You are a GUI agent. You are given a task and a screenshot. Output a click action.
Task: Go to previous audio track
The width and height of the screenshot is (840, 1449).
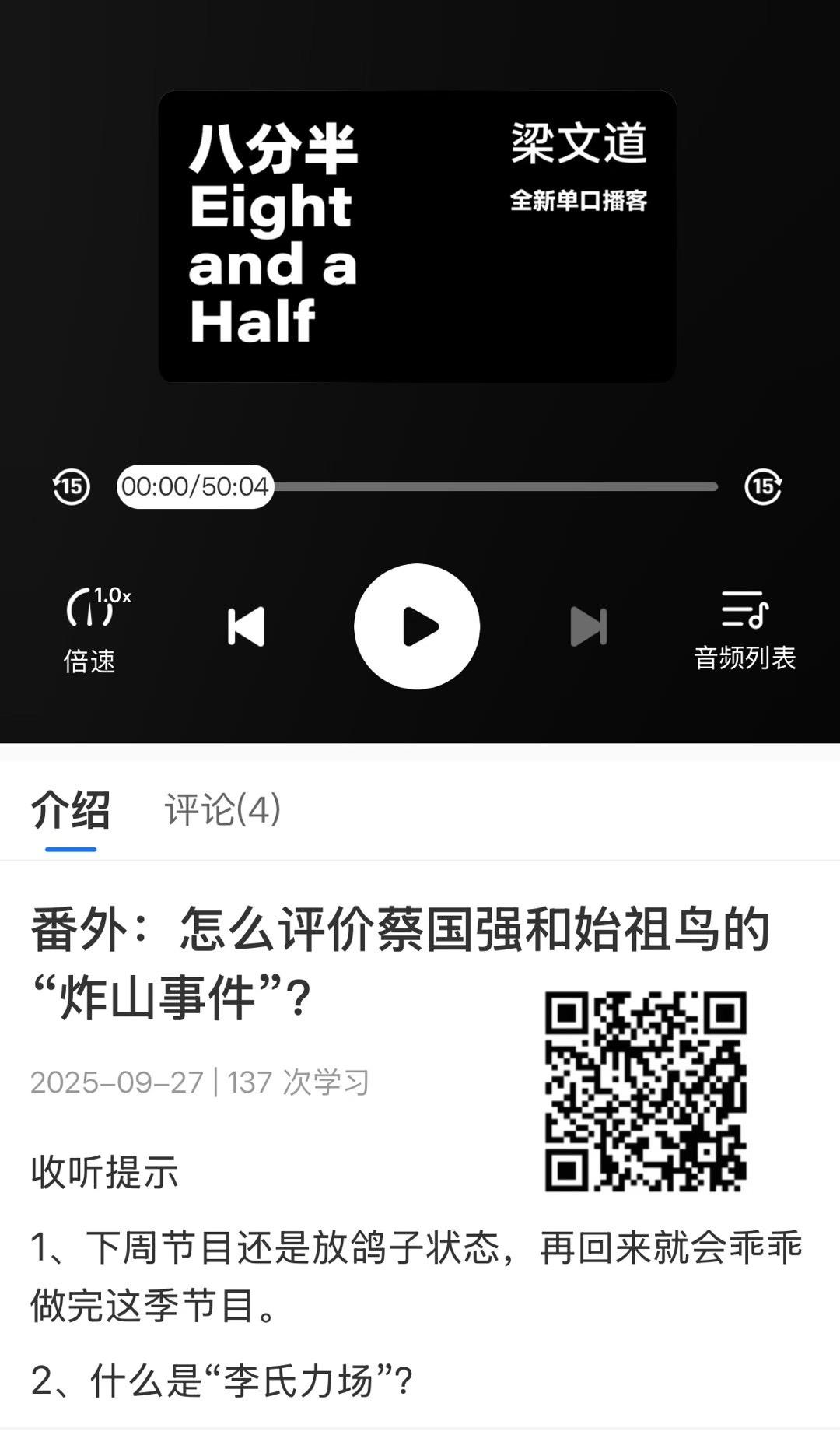point(246,626)
